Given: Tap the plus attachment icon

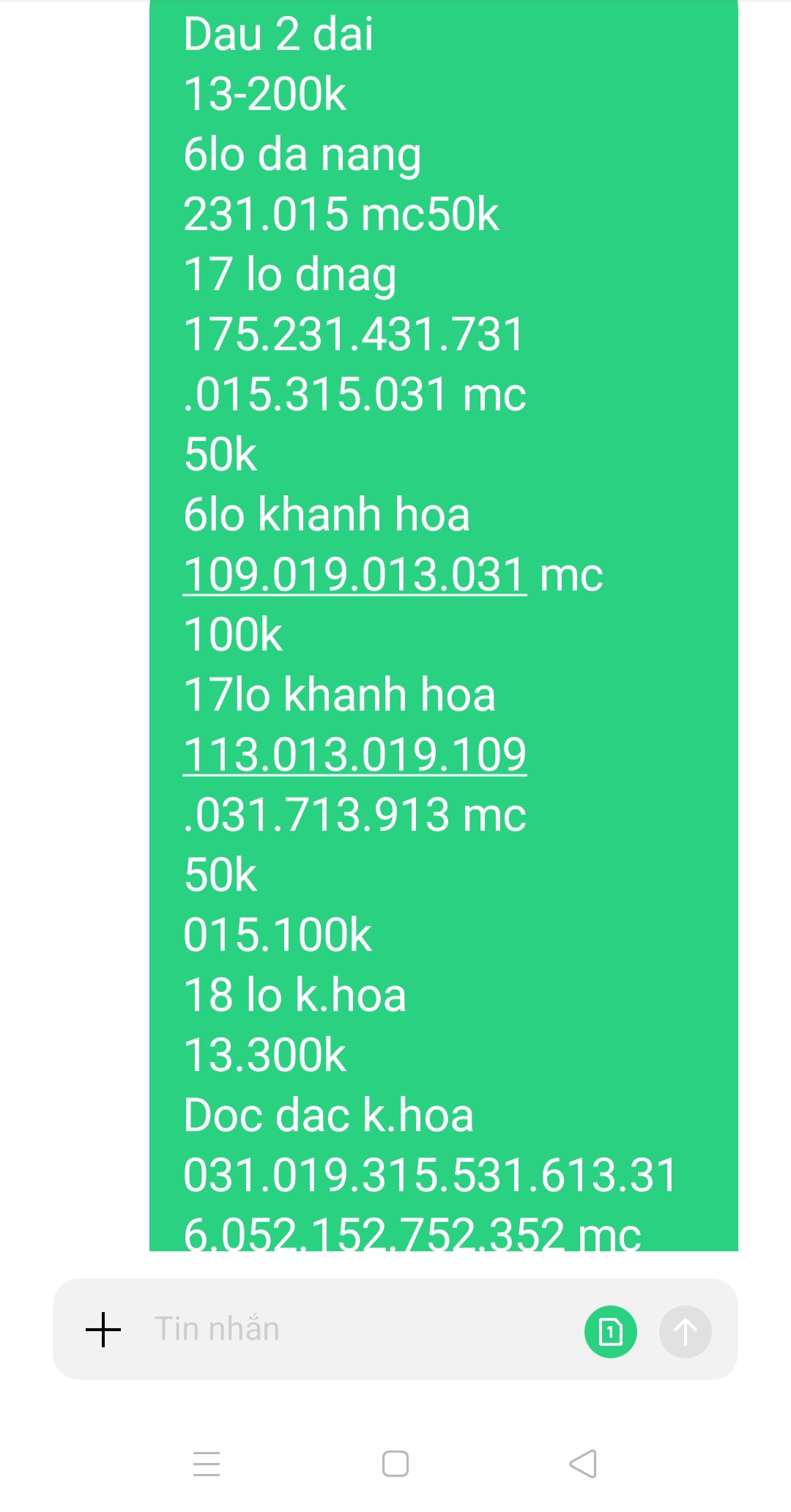Looking at the screenshot, I should [103, 1330].
